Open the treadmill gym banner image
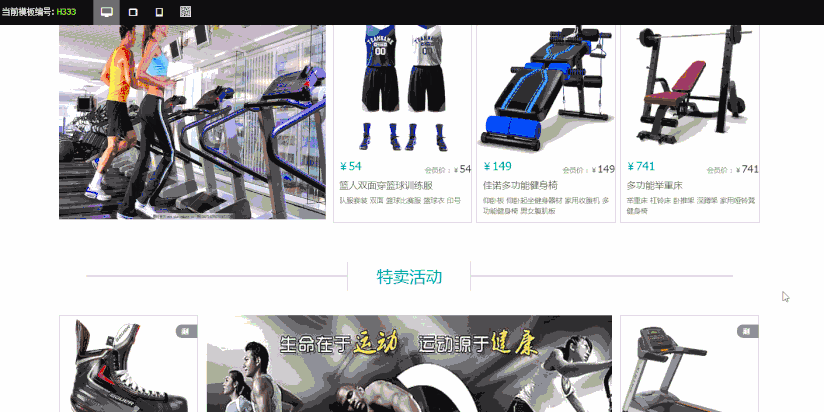 point(192,120)
